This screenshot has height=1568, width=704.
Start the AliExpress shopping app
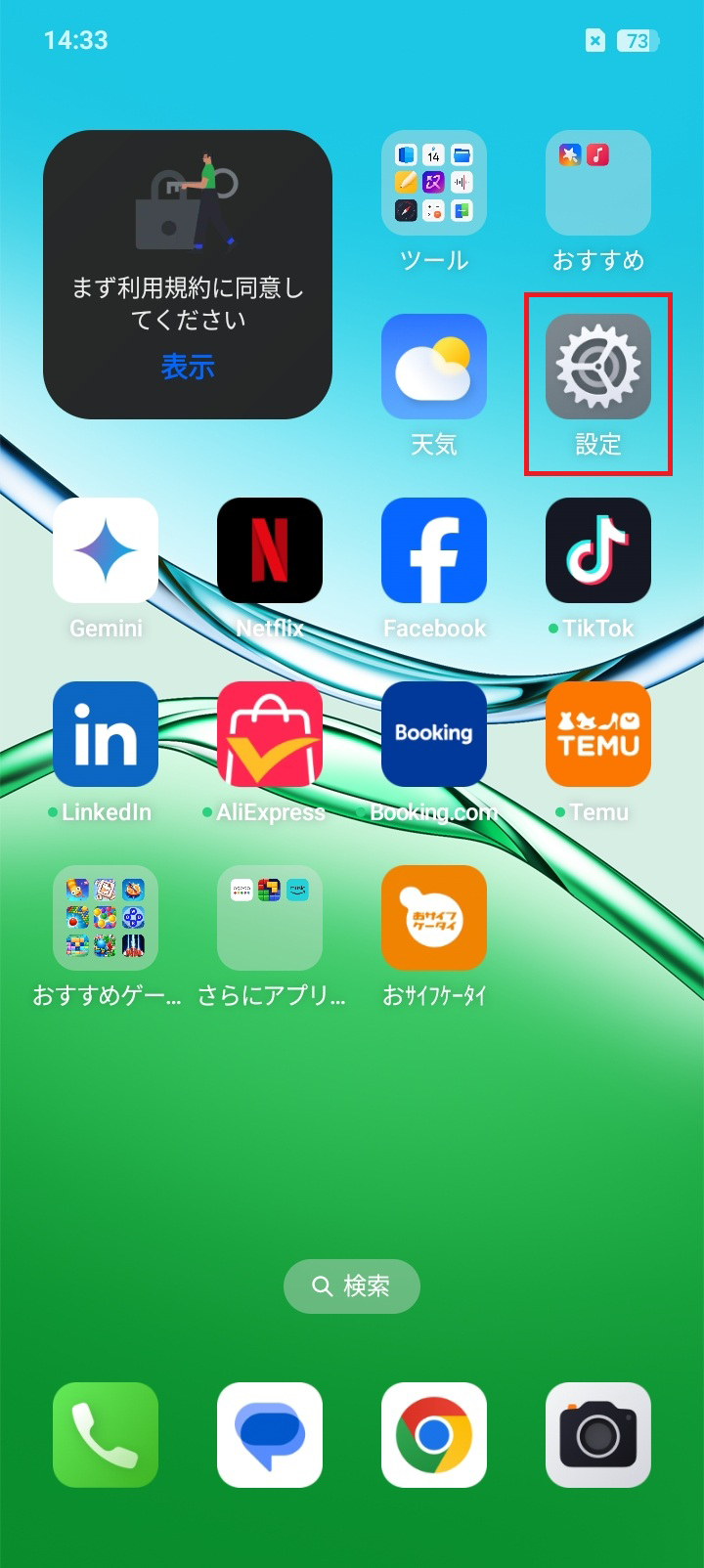tap(269, 734)
